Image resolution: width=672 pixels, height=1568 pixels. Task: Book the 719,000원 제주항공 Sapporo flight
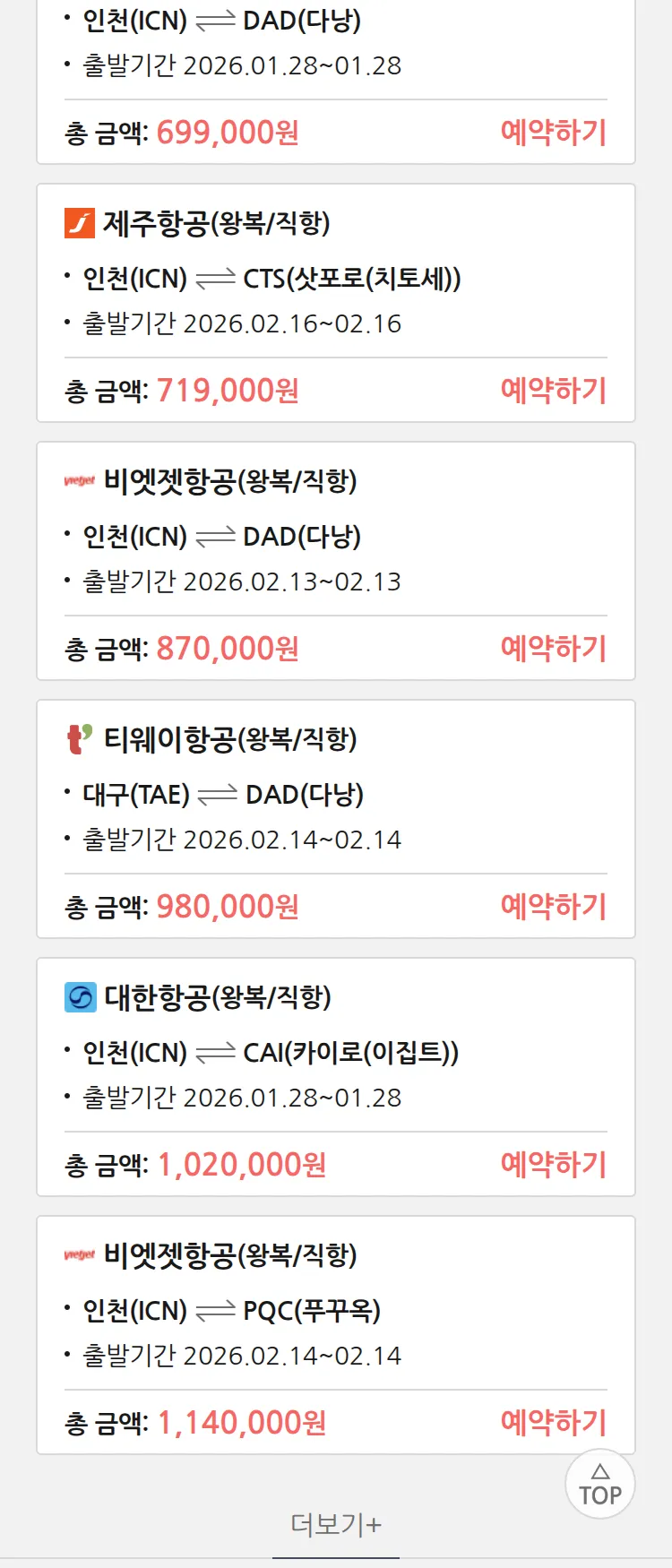point(553,391)
